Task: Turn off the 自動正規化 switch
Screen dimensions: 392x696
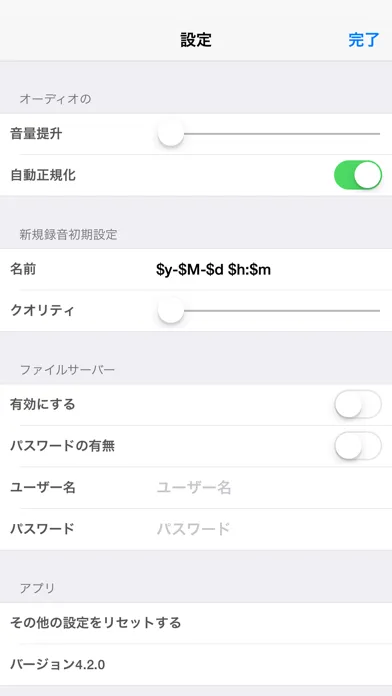Action: pyautogui.click(x=358, y=175)
